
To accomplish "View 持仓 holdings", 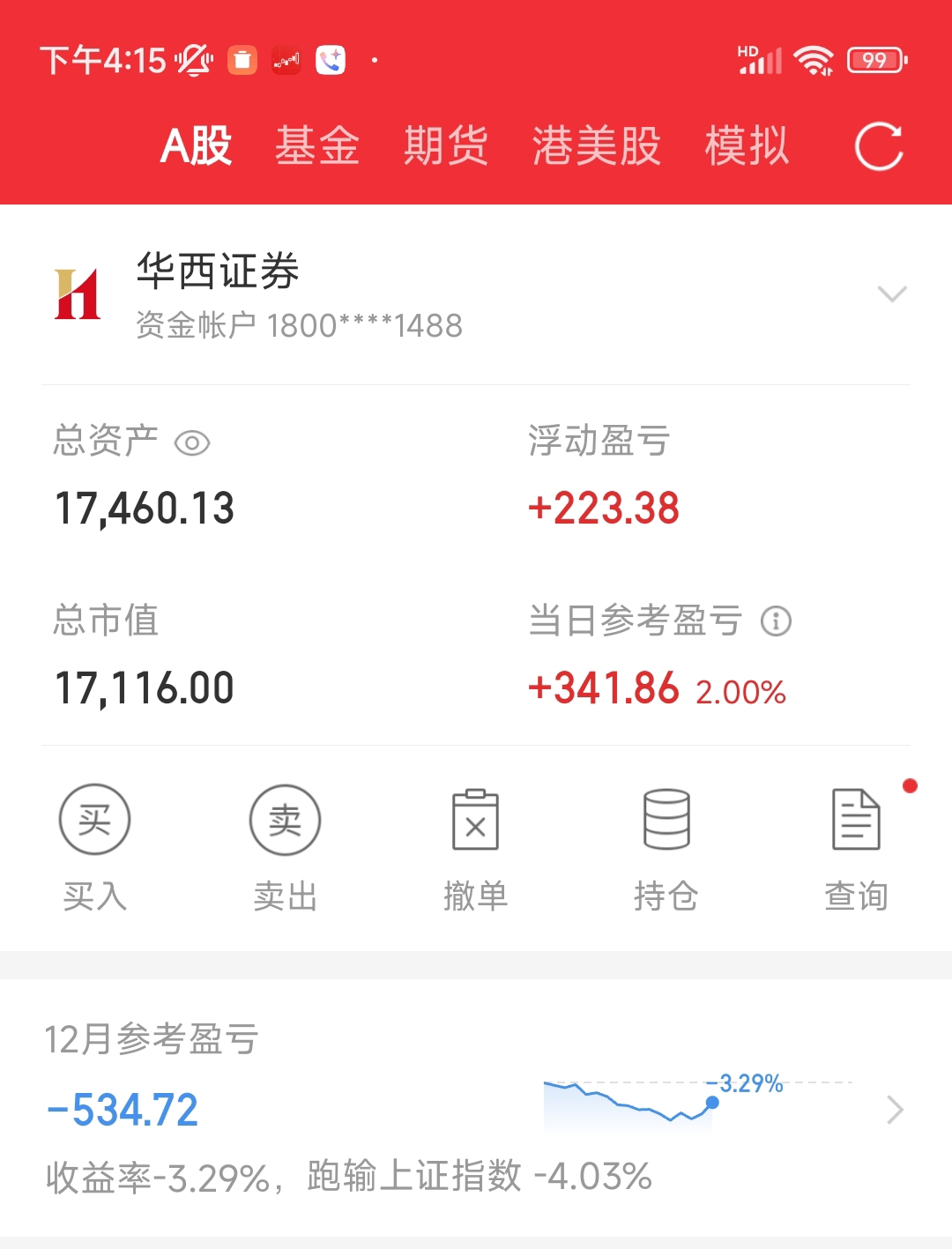I will coord(666,846).
